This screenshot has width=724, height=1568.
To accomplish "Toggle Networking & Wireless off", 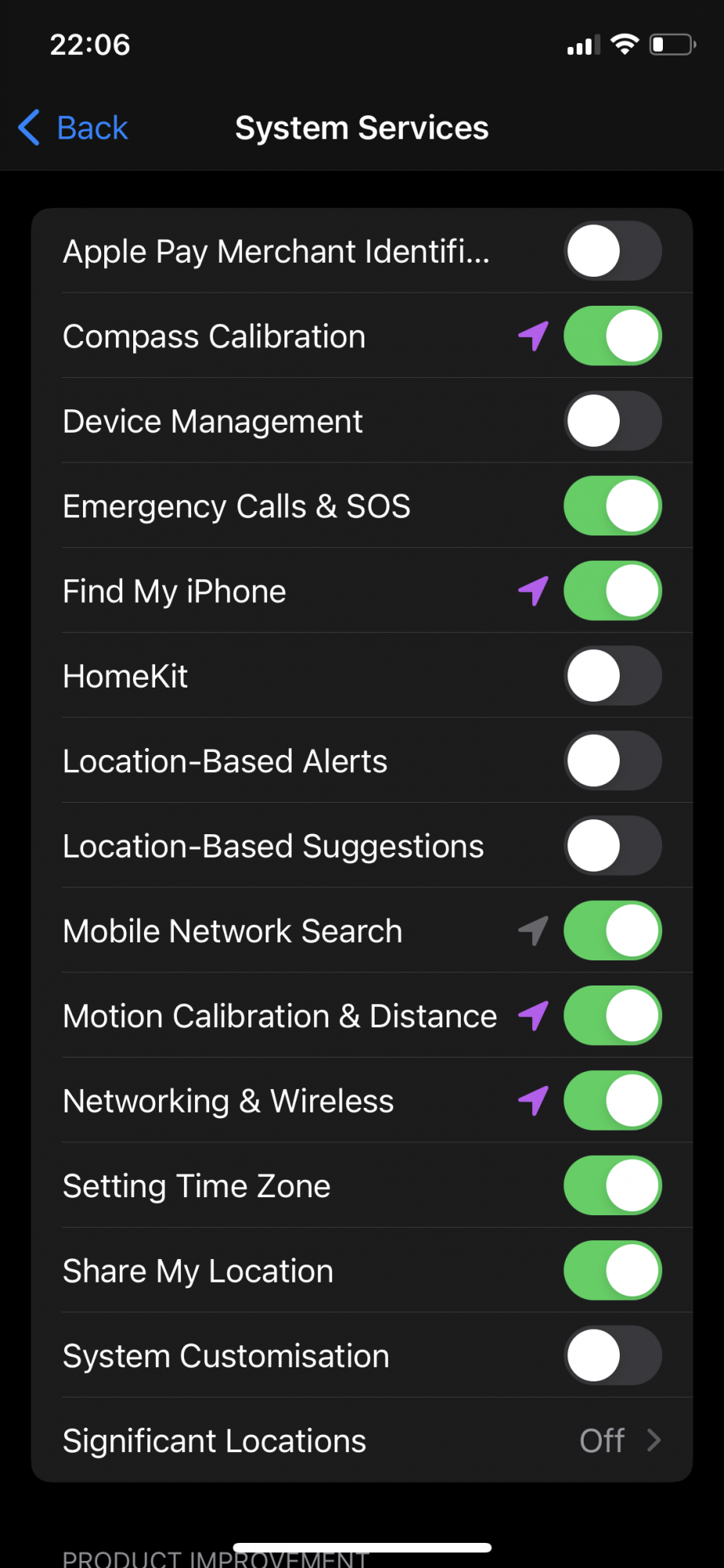I will pyautogui.click(x=613, y=1101).
